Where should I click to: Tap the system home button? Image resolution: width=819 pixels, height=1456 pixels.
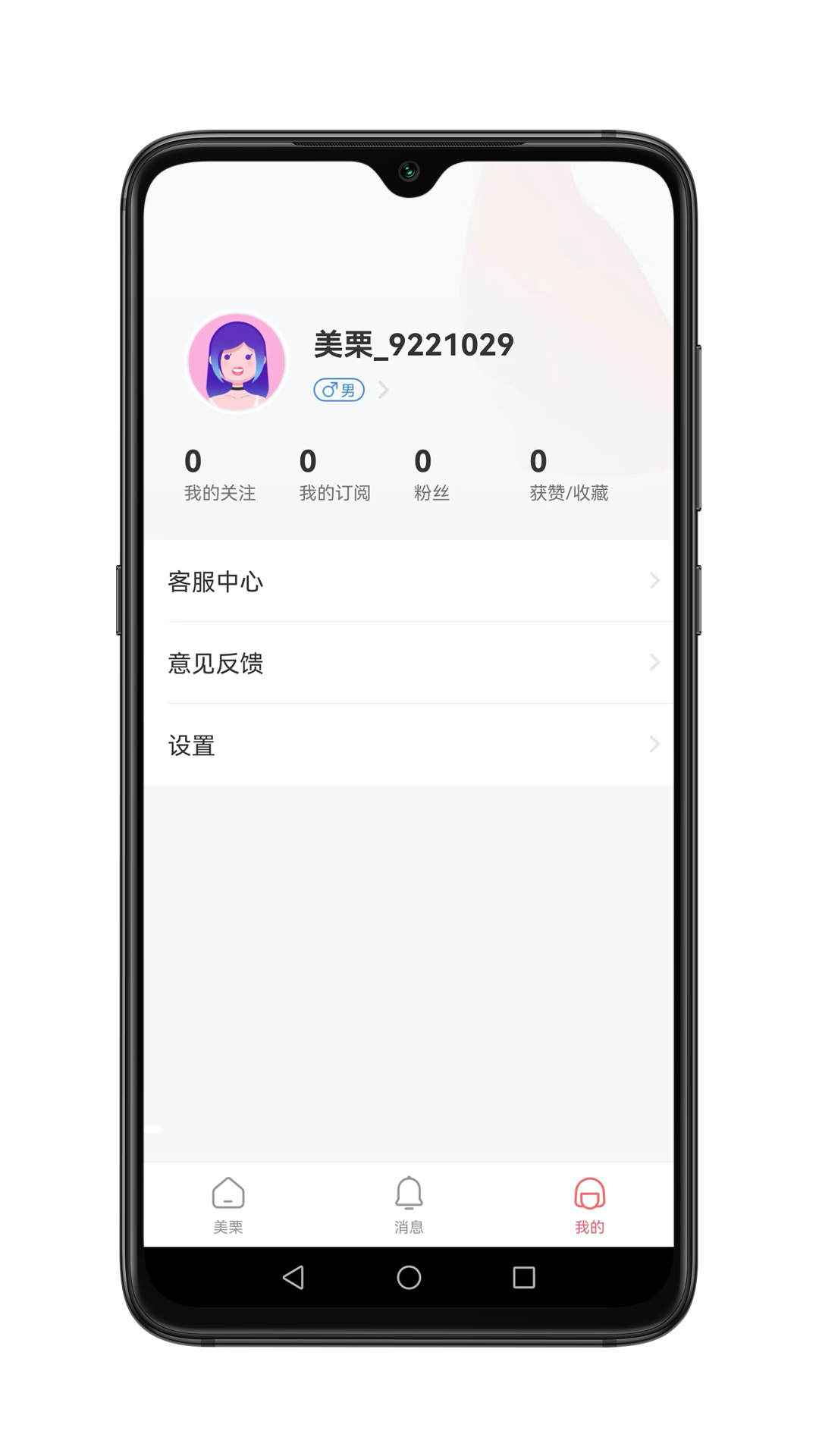pos(409,1277)
